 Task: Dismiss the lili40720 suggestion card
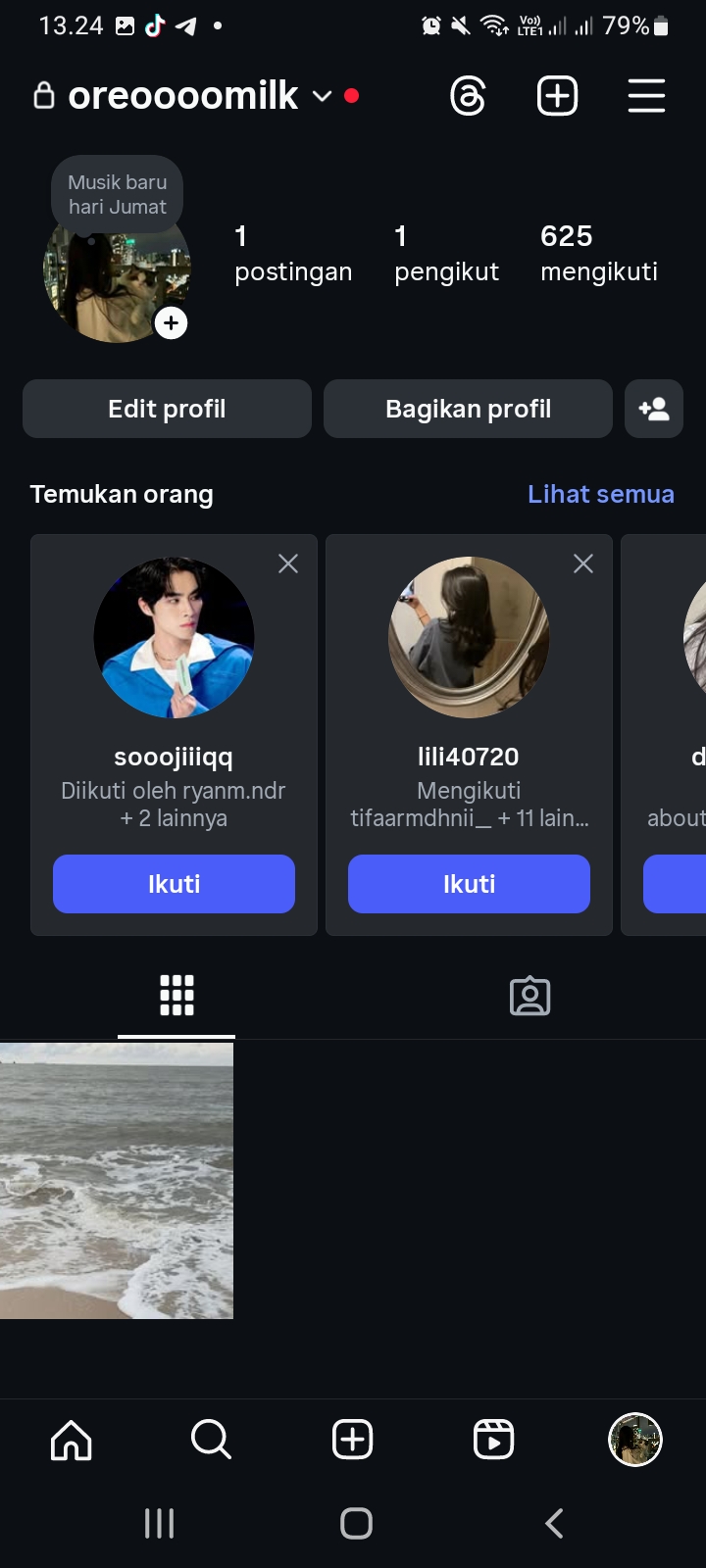click(583, 563)
